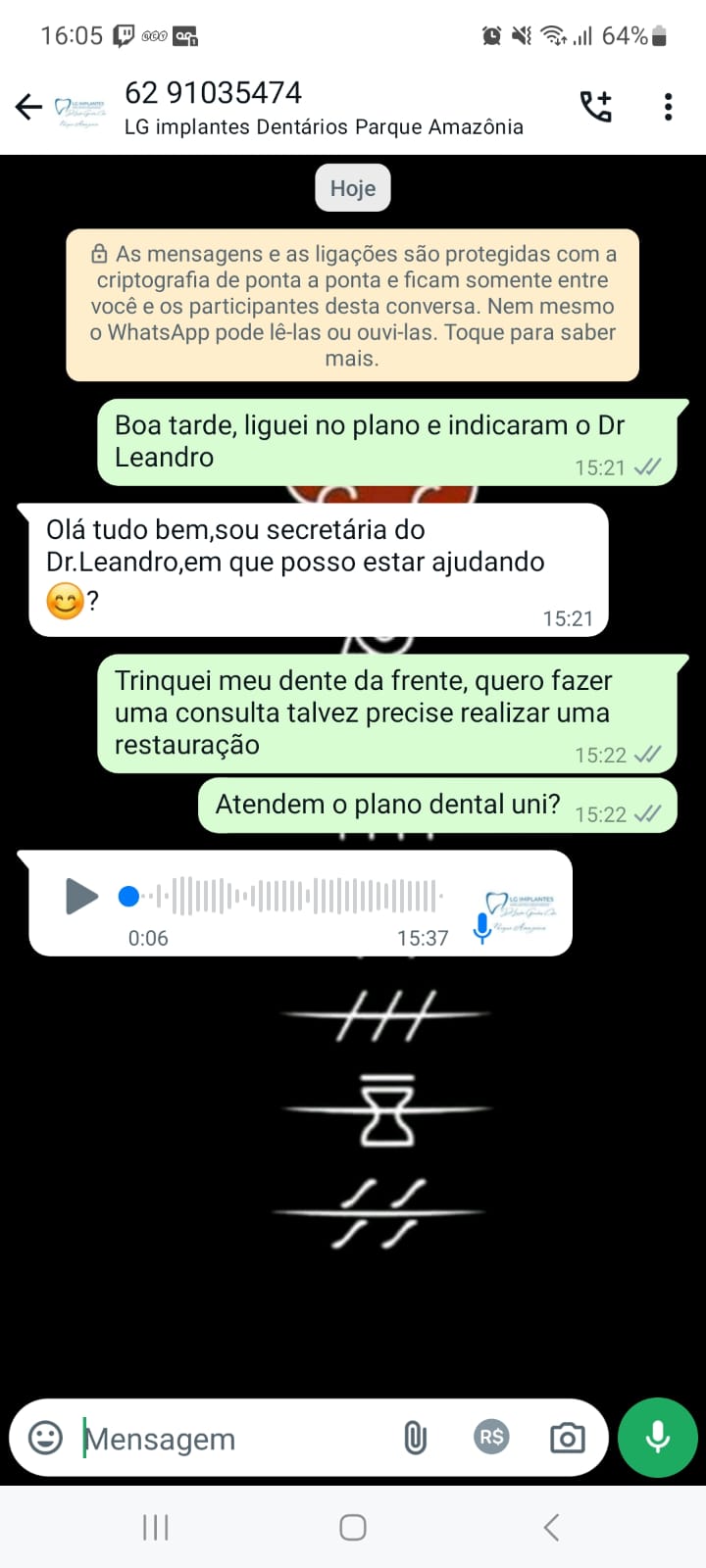
Task: Open the three-dot overflow menu
Action: click(x=668, y=107)
